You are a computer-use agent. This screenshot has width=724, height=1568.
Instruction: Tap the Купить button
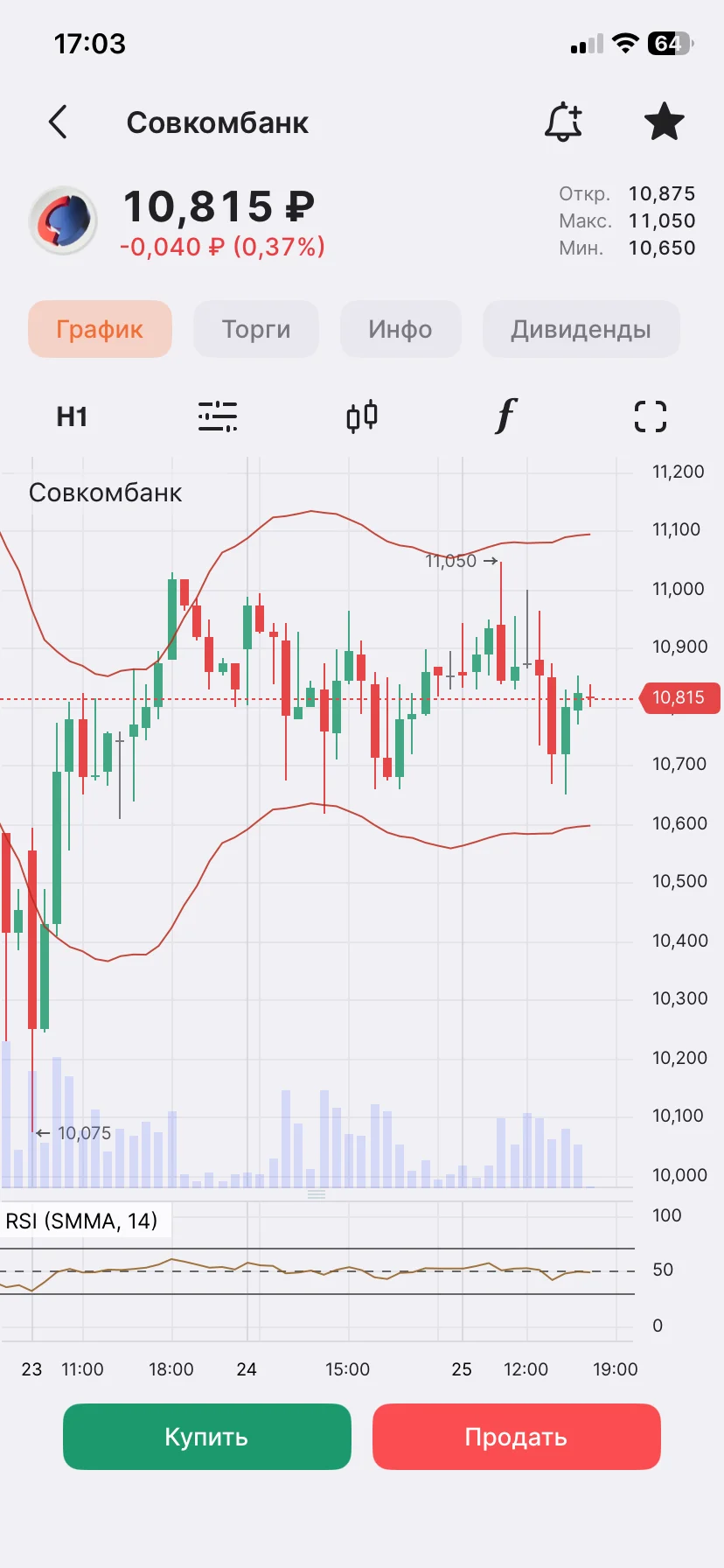coord(207,1437)
